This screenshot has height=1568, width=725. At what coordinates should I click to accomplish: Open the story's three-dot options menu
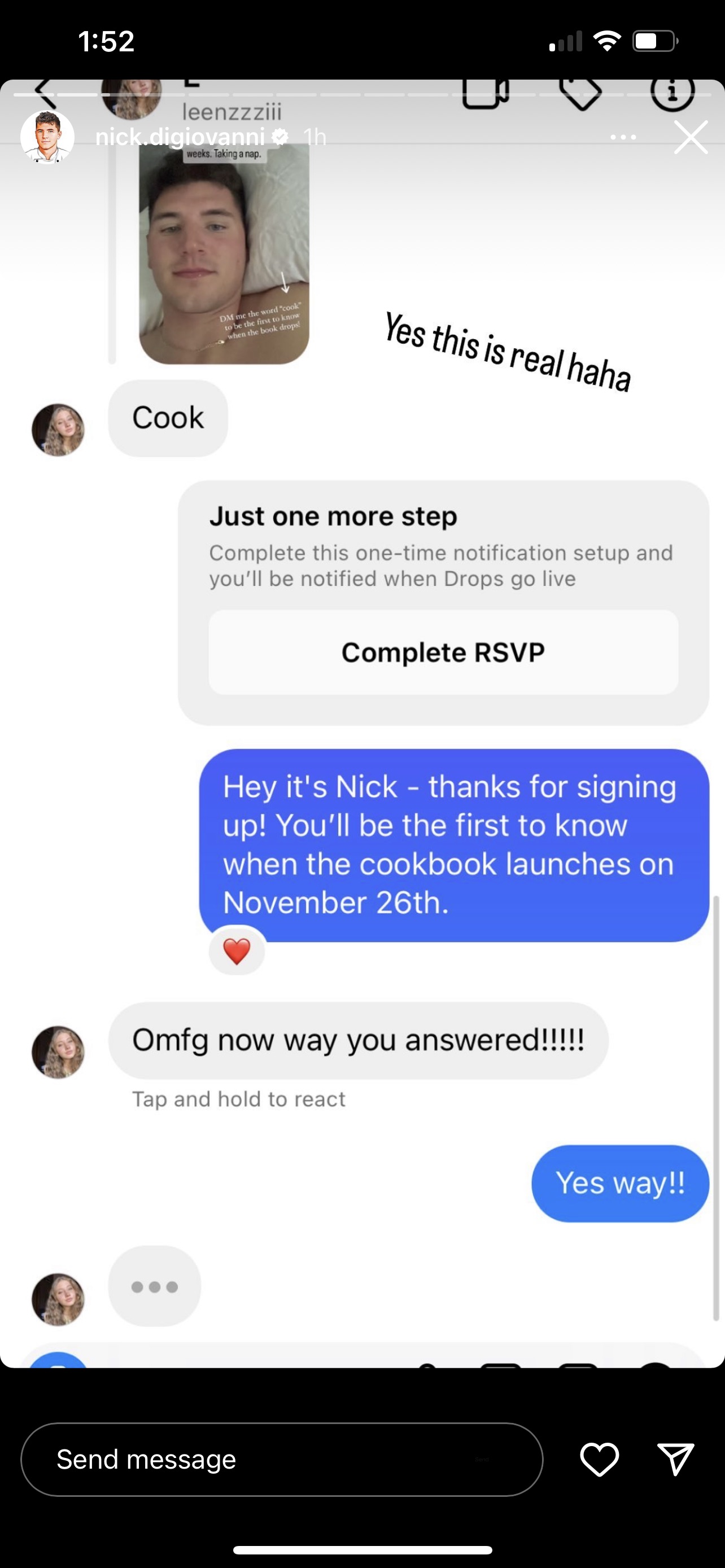tap(623, 138)
